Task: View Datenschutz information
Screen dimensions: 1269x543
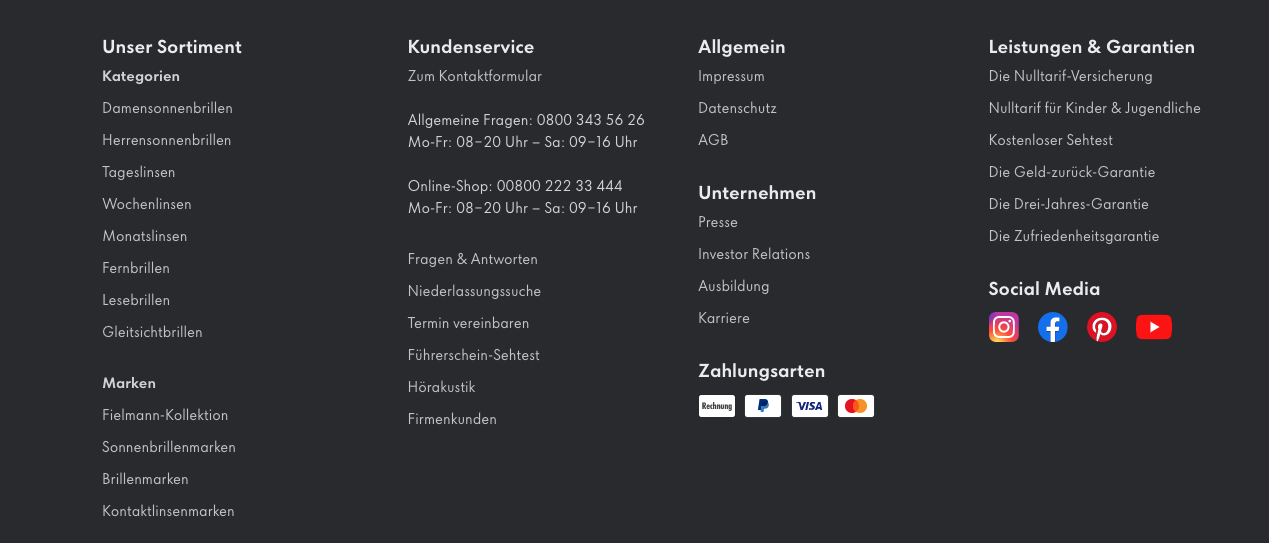Action: pos(737,108)
